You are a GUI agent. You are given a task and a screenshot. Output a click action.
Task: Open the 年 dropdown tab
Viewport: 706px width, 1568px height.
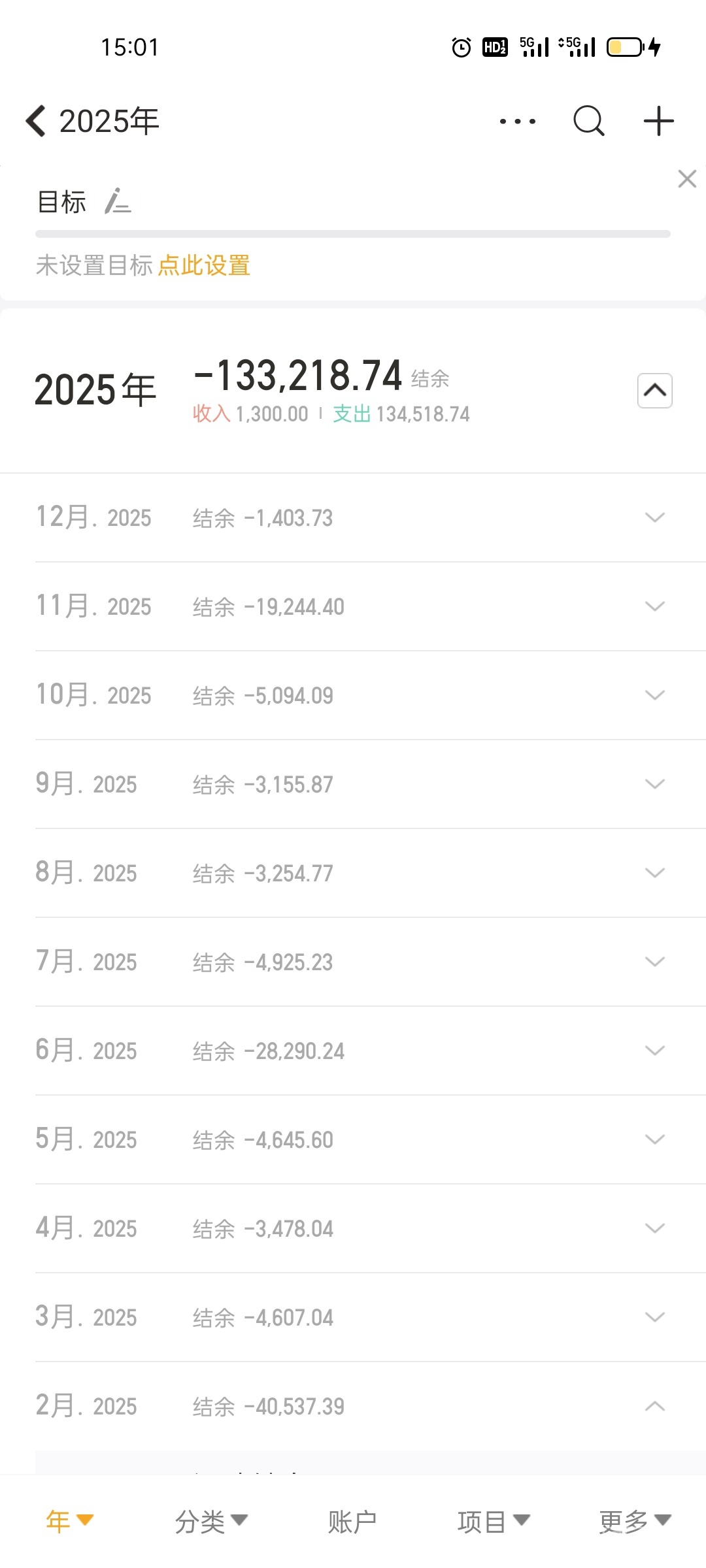pos(69,1522)
